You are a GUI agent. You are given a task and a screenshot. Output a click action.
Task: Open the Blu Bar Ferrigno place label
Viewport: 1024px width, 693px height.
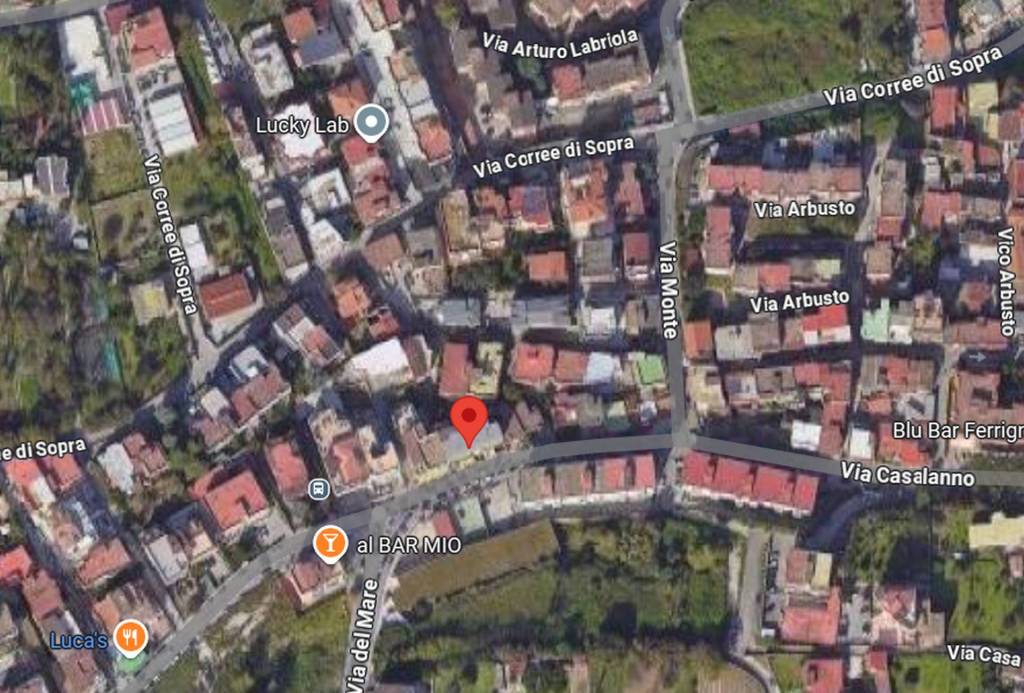(x=958, y=430)
